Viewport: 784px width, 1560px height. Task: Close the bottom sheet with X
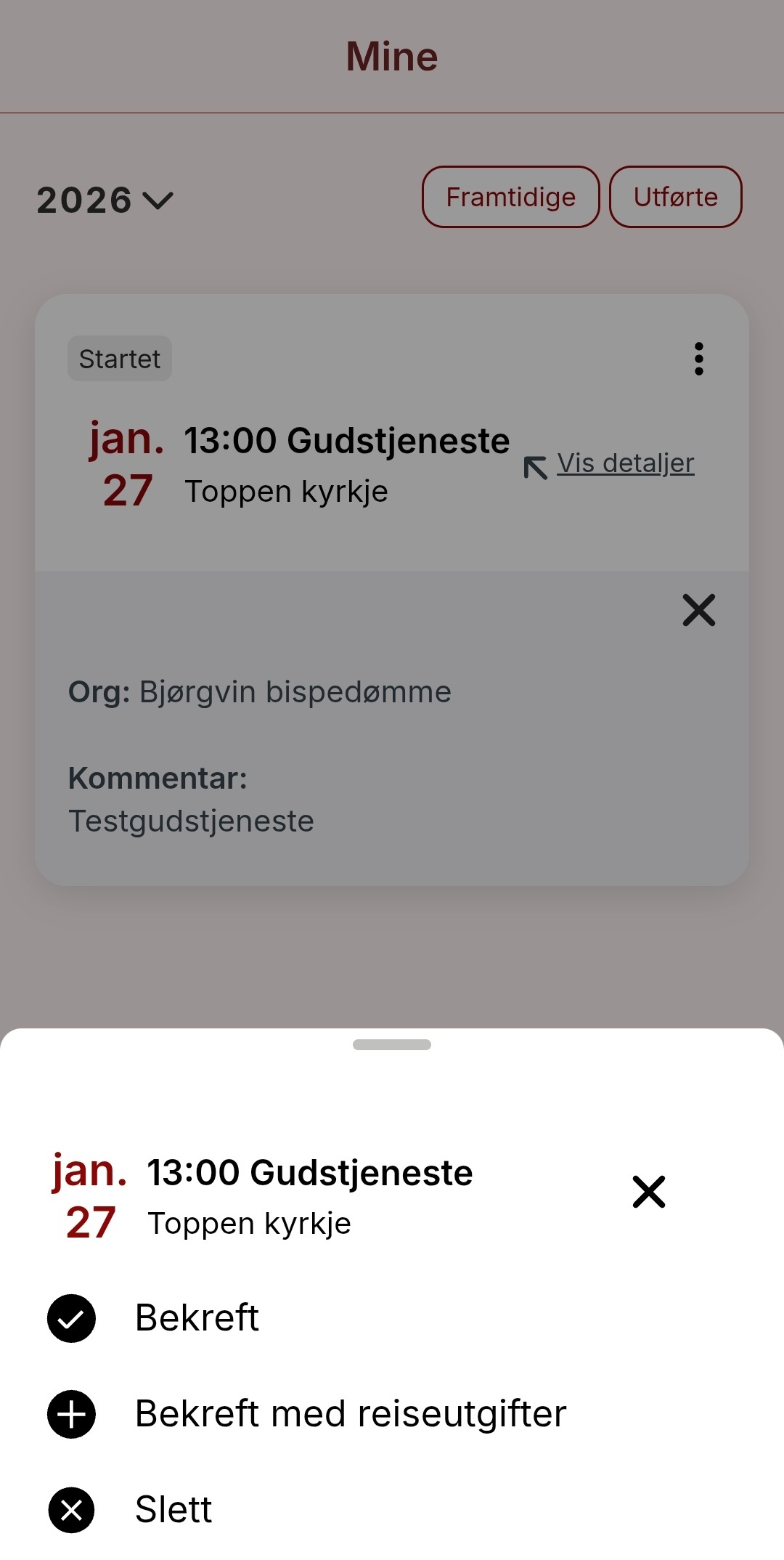(x=648, y=1192)
